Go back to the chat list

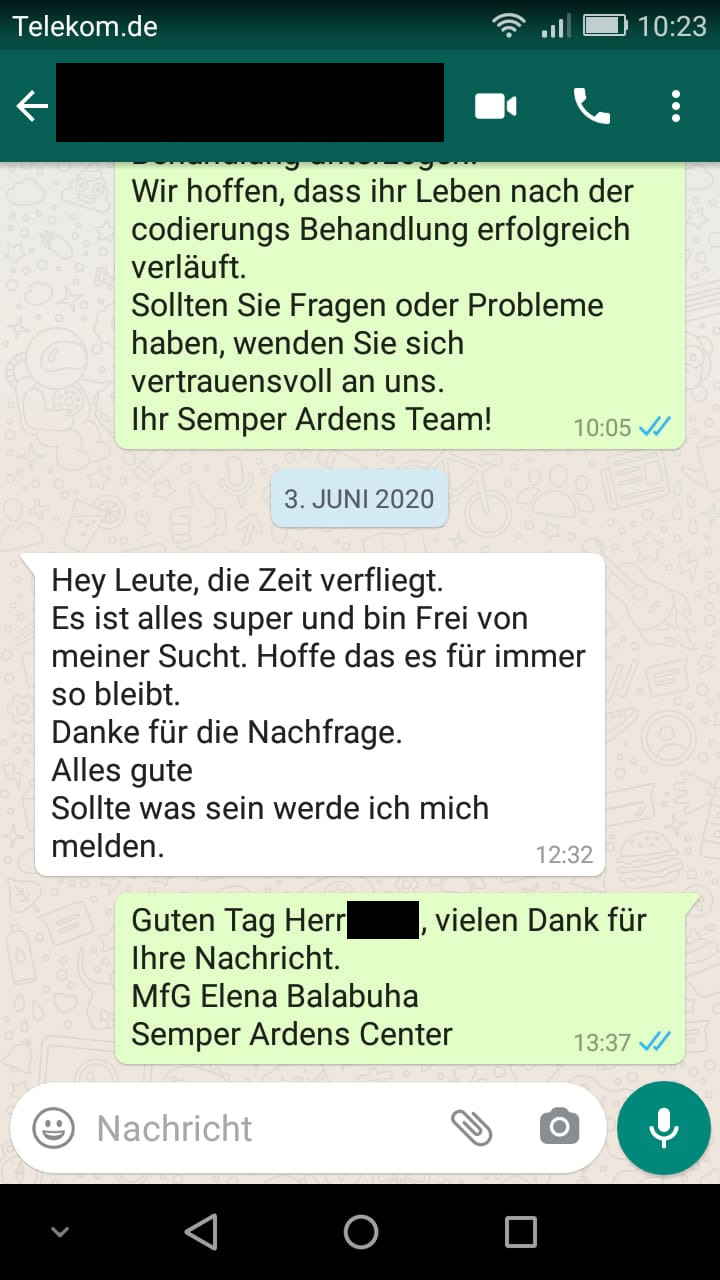click(x=32, y=106)
